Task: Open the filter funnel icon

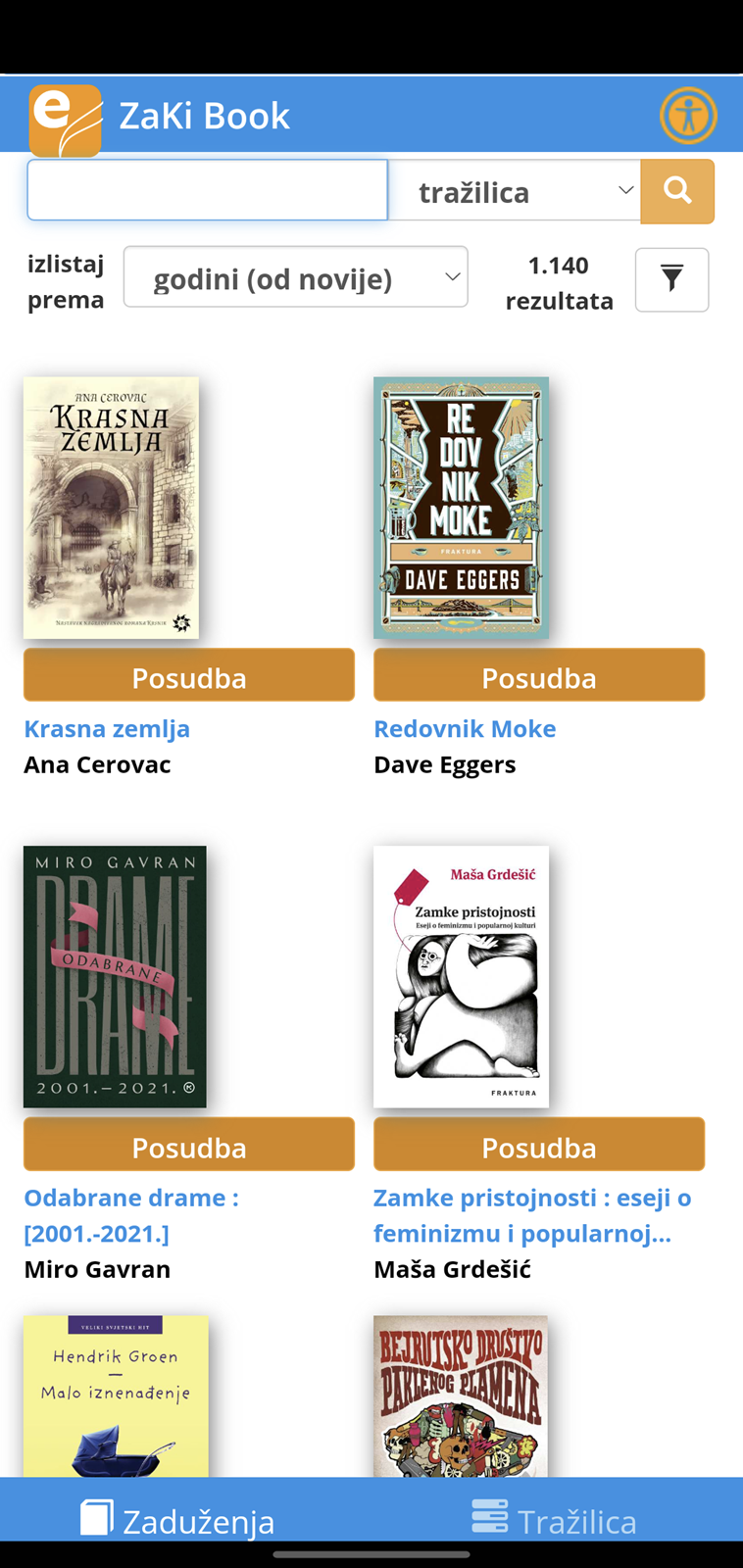Action: click(x=671, y=279)
